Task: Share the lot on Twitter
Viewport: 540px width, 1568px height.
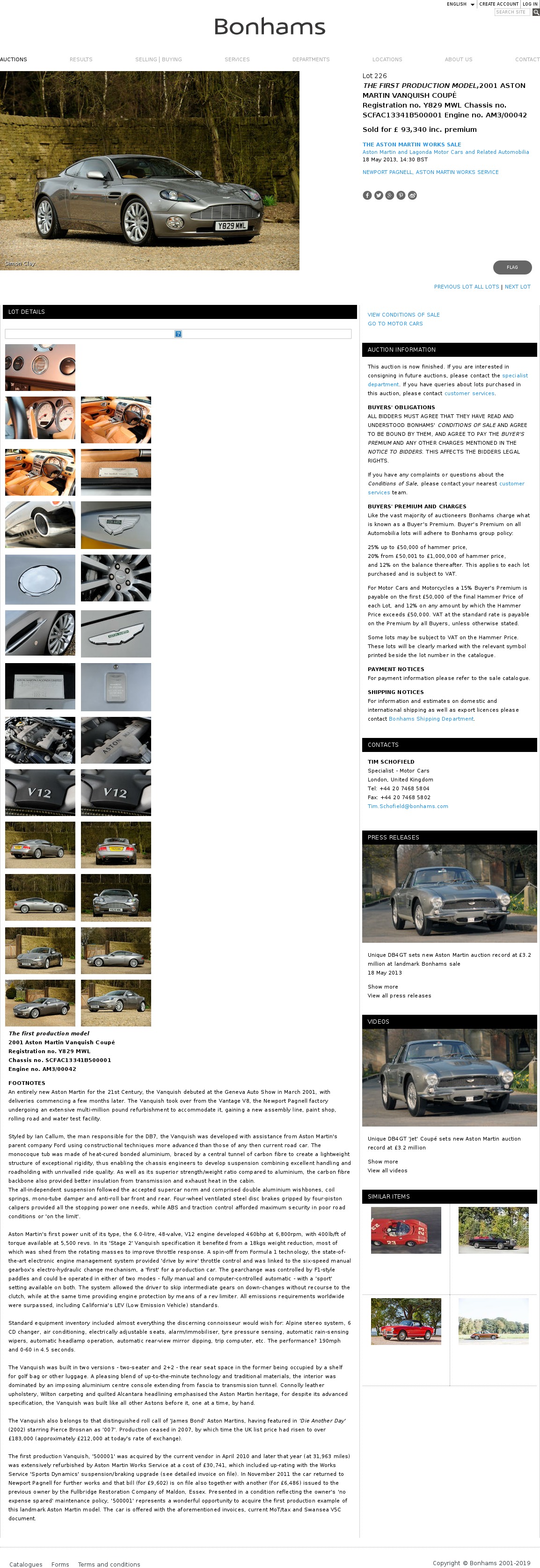Action: coord(379,195)
